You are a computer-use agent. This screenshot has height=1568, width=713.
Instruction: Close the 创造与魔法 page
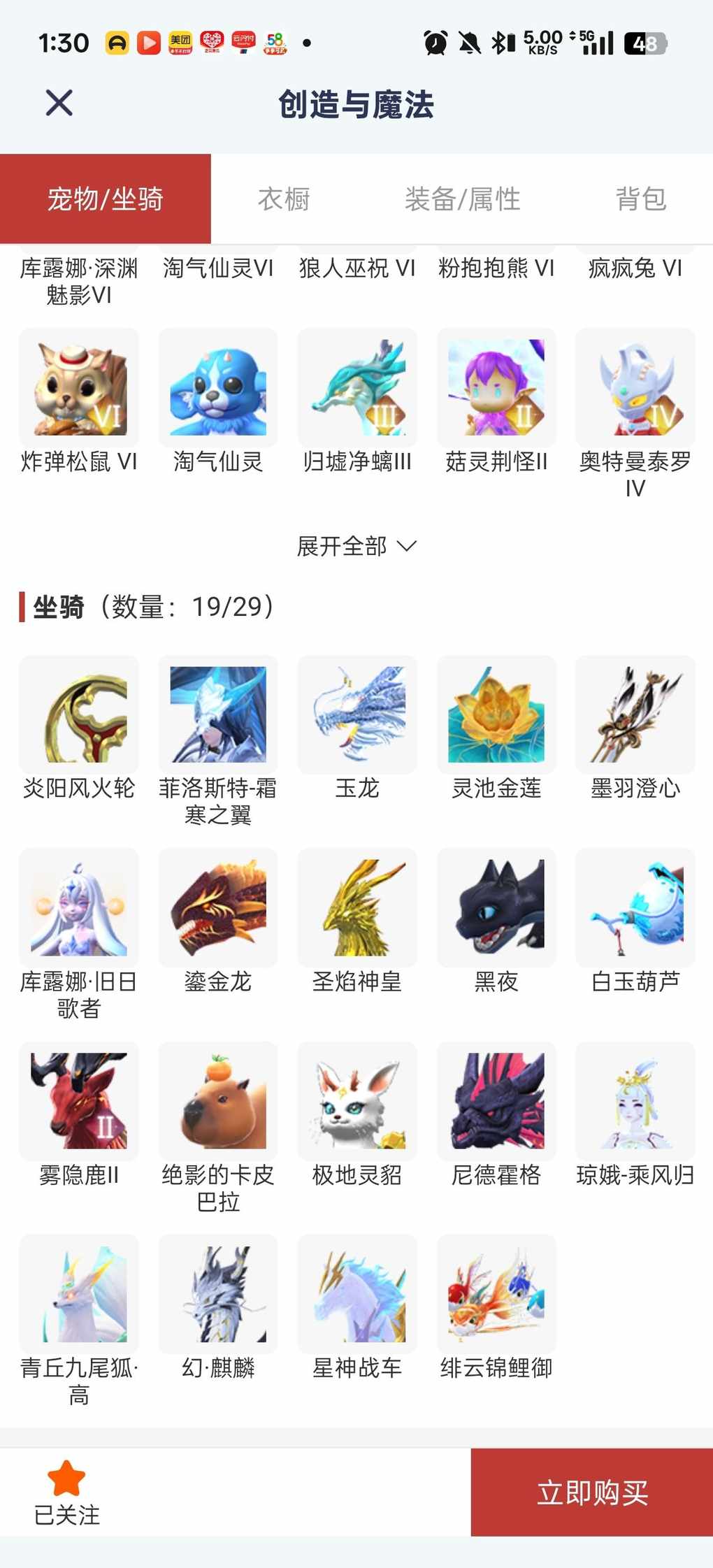point(59,103)
